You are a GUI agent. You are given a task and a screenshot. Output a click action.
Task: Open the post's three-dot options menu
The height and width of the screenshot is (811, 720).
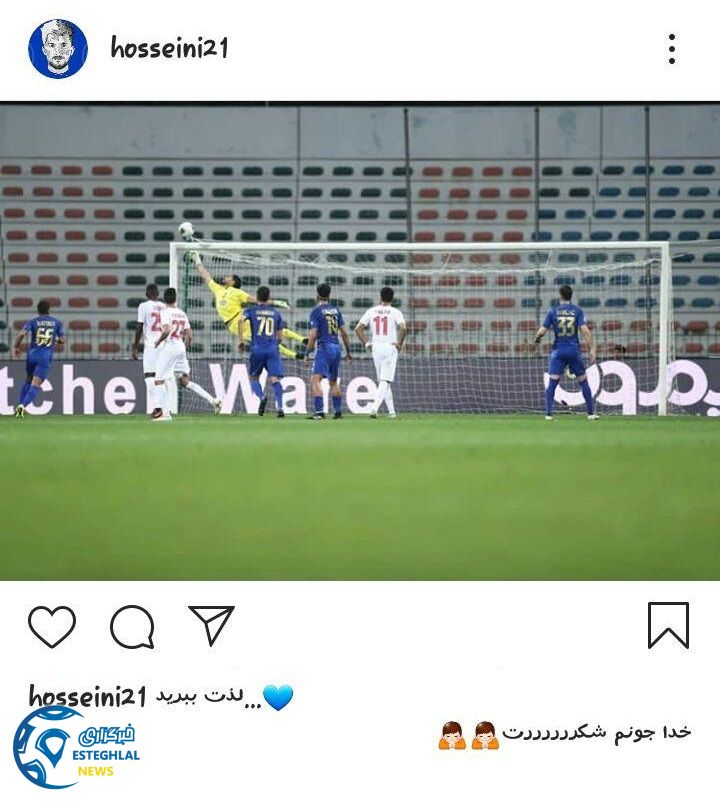pyautogui.click(x=672, y=48)
